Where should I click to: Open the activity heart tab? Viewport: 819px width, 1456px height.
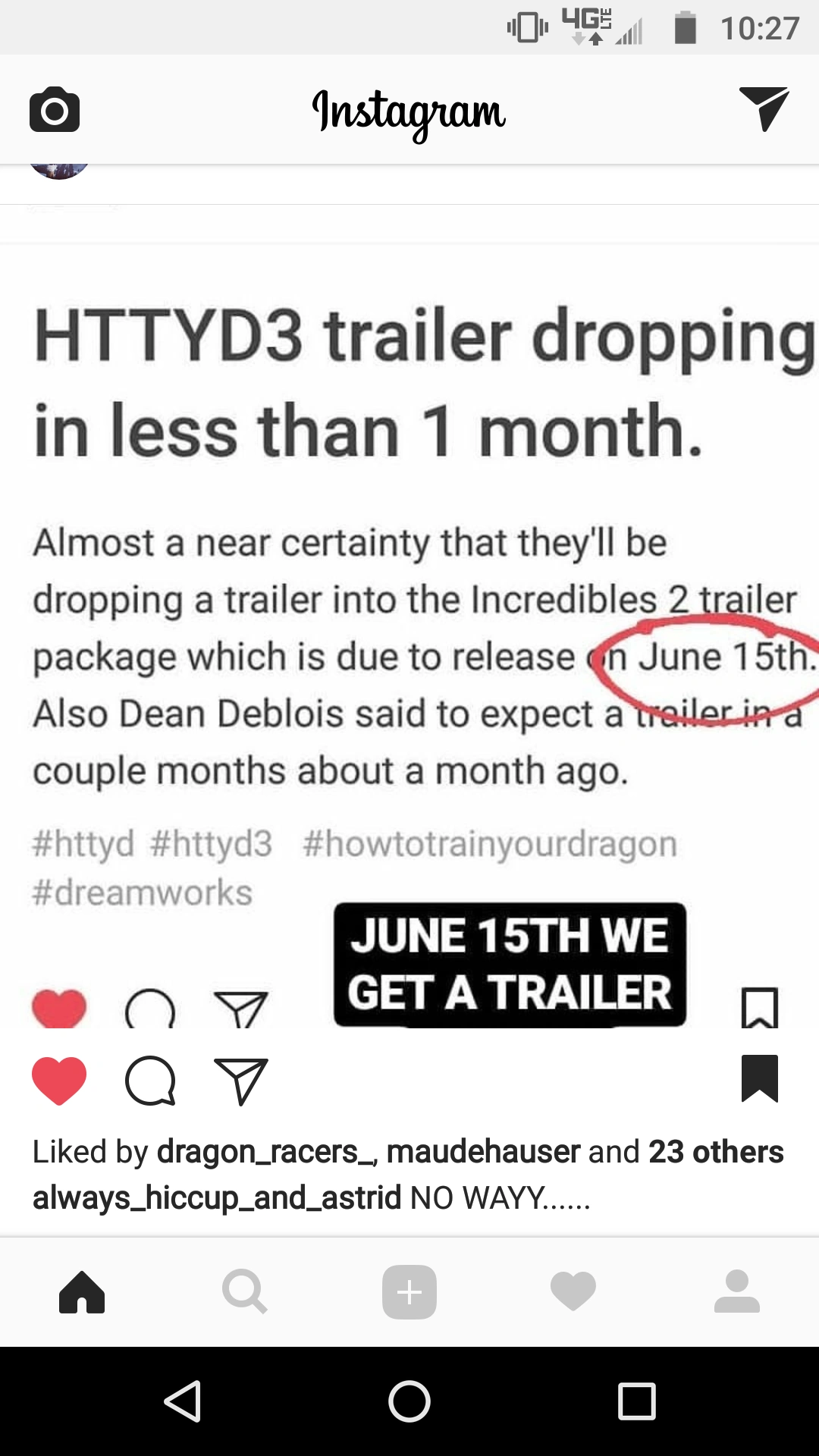pyautogui.click(x=573, y=1291)
